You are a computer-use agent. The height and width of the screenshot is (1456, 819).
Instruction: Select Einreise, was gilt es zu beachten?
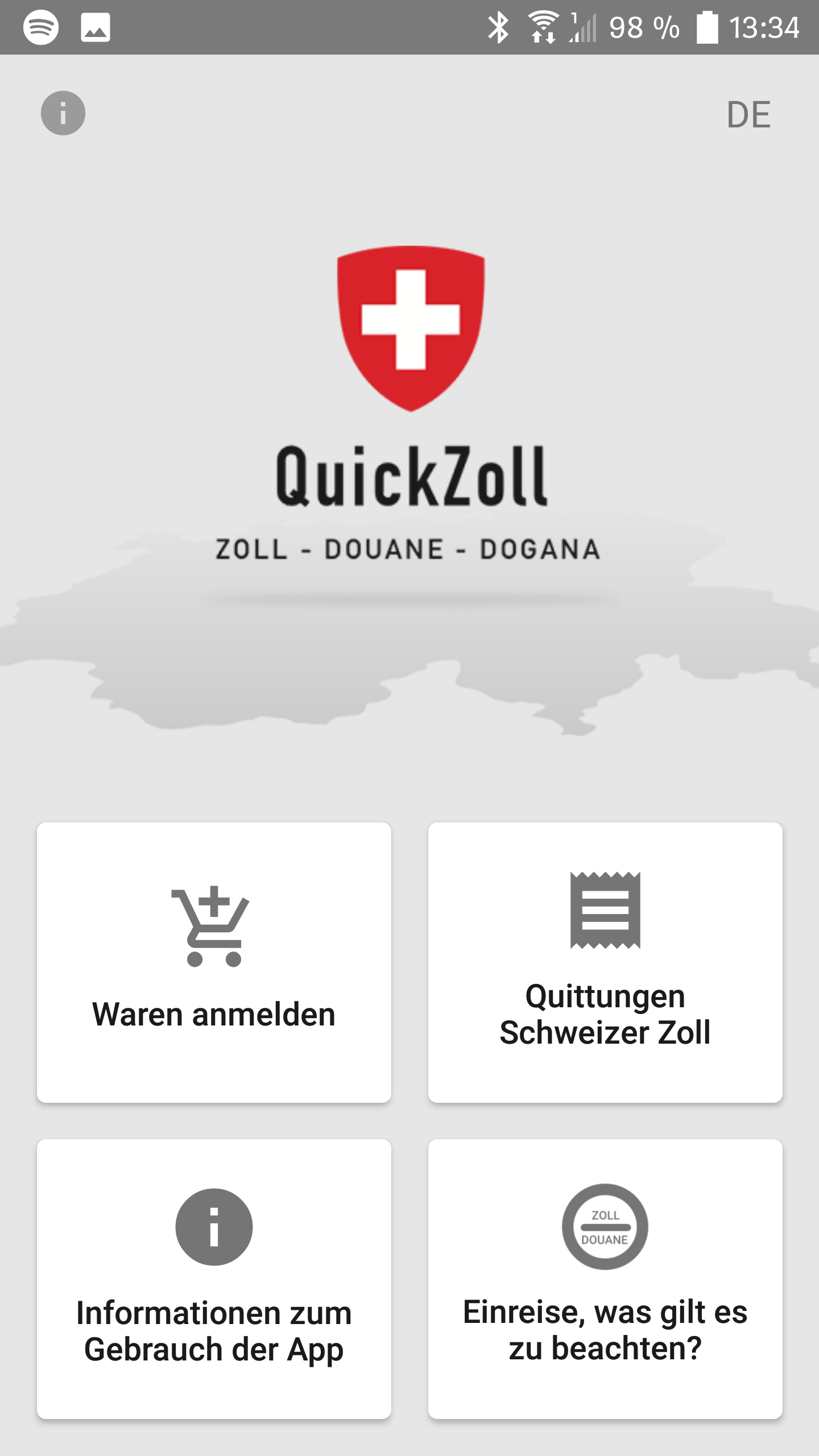[605, 1279]
